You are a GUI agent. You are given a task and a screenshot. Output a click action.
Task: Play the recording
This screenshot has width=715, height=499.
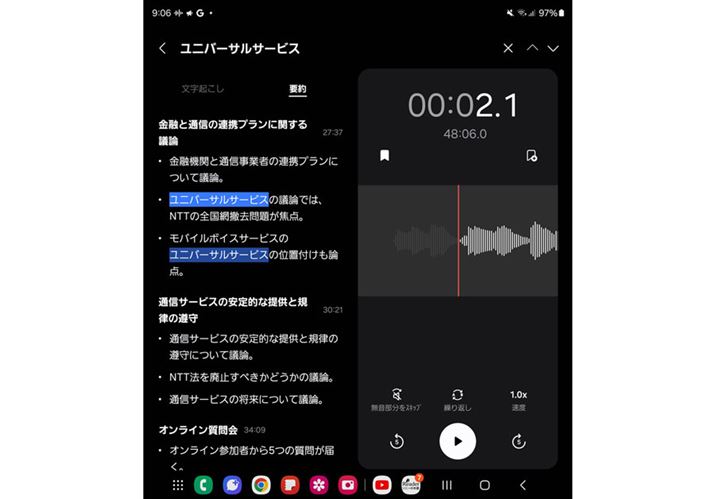457,440
